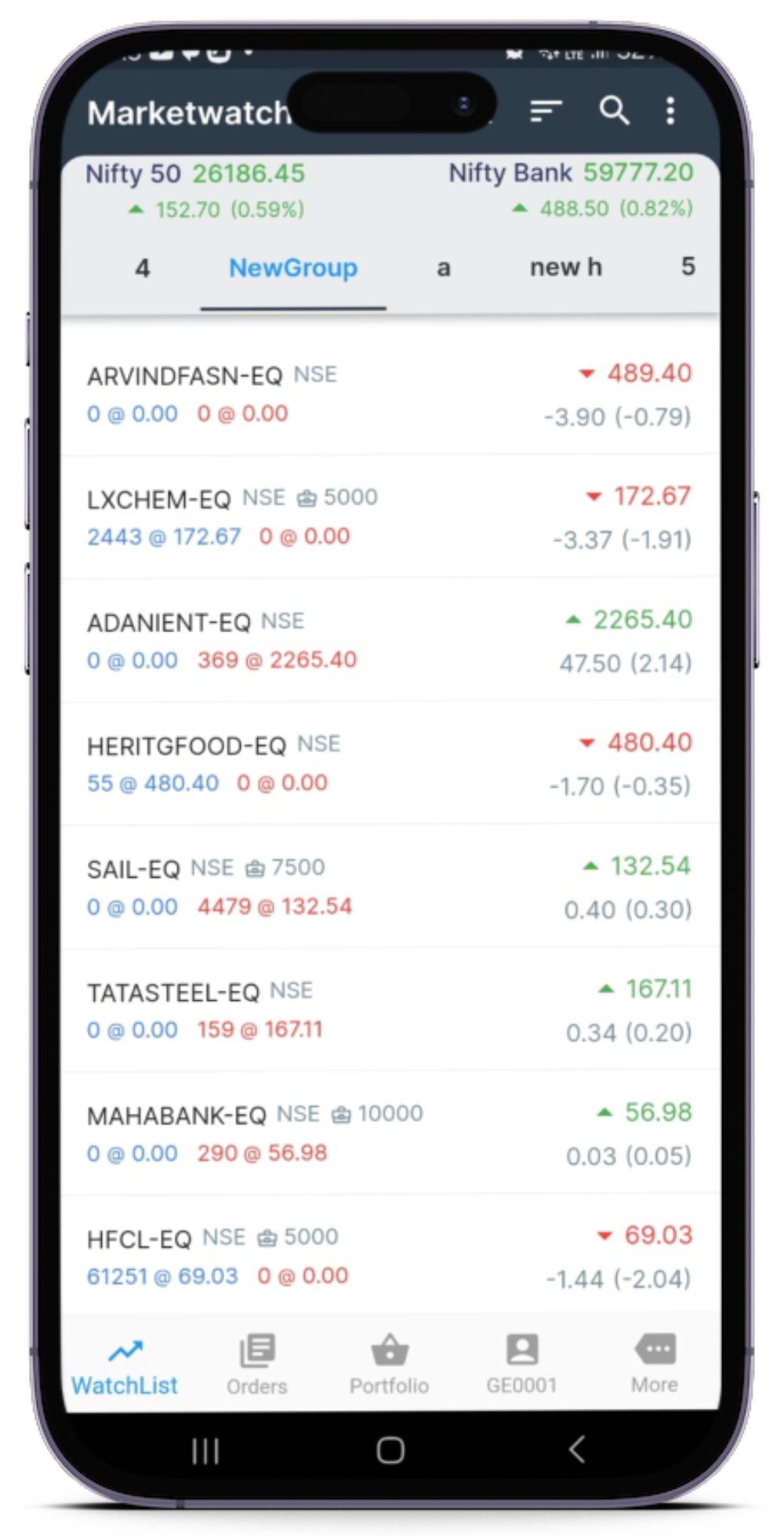Open the GE0001 account tab
Screen dimensions: 784x1536
[522, 1365]
